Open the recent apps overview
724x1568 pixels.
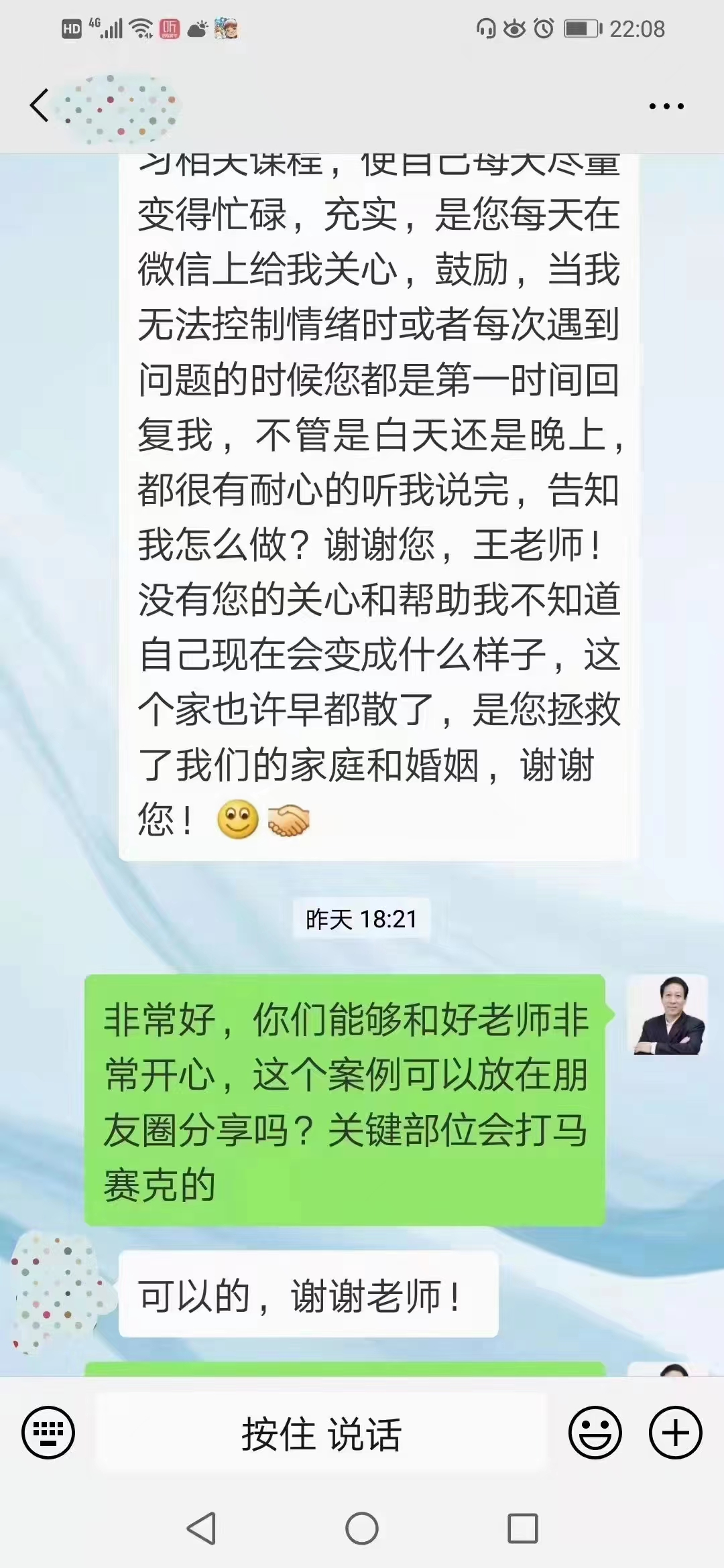522,1528
